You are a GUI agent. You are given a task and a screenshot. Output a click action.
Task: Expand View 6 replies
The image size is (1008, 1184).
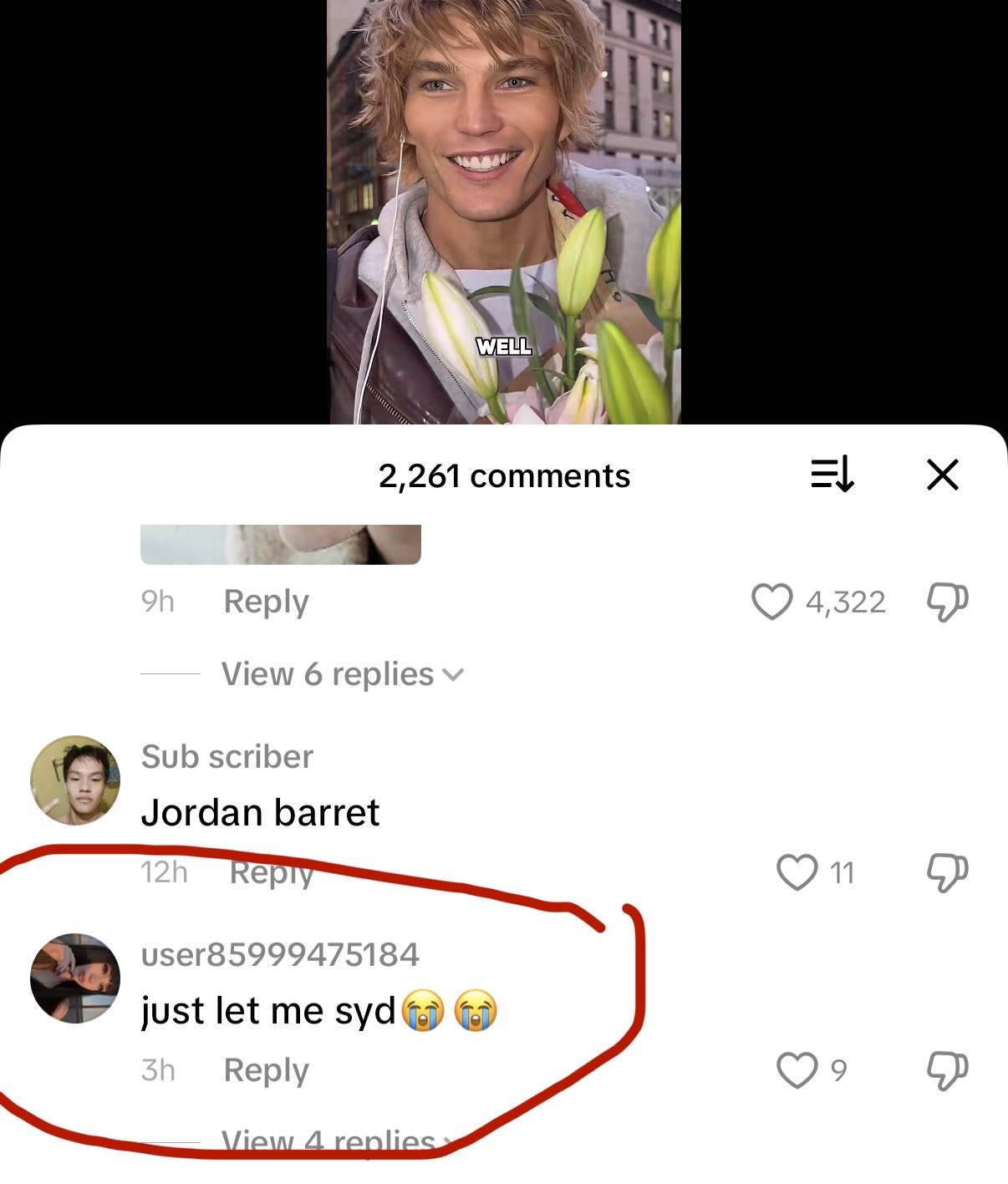coord(341,674)
